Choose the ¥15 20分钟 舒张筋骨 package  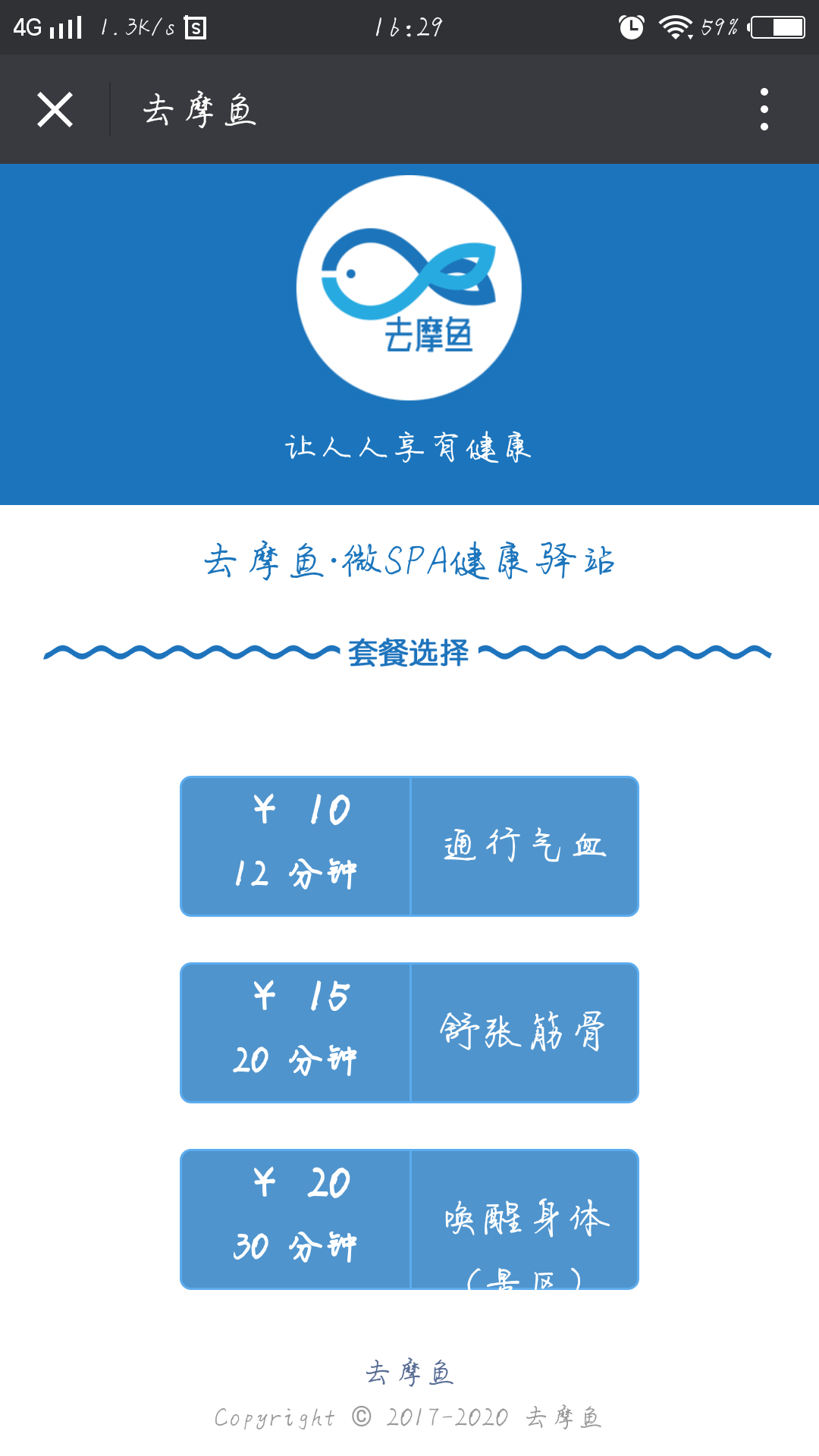point(409,1032)
